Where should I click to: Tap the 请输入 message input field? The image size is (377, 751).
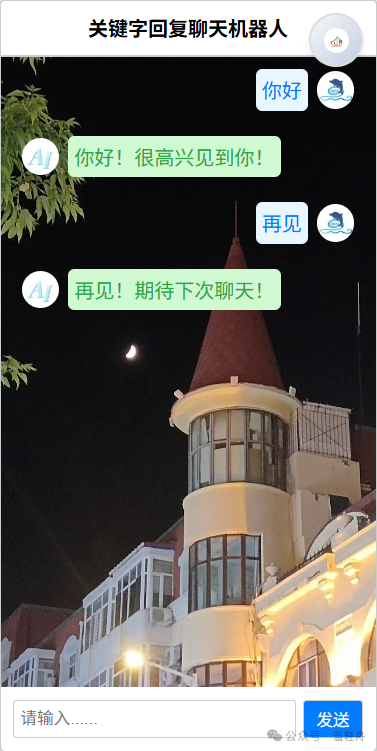click(154, 718)
